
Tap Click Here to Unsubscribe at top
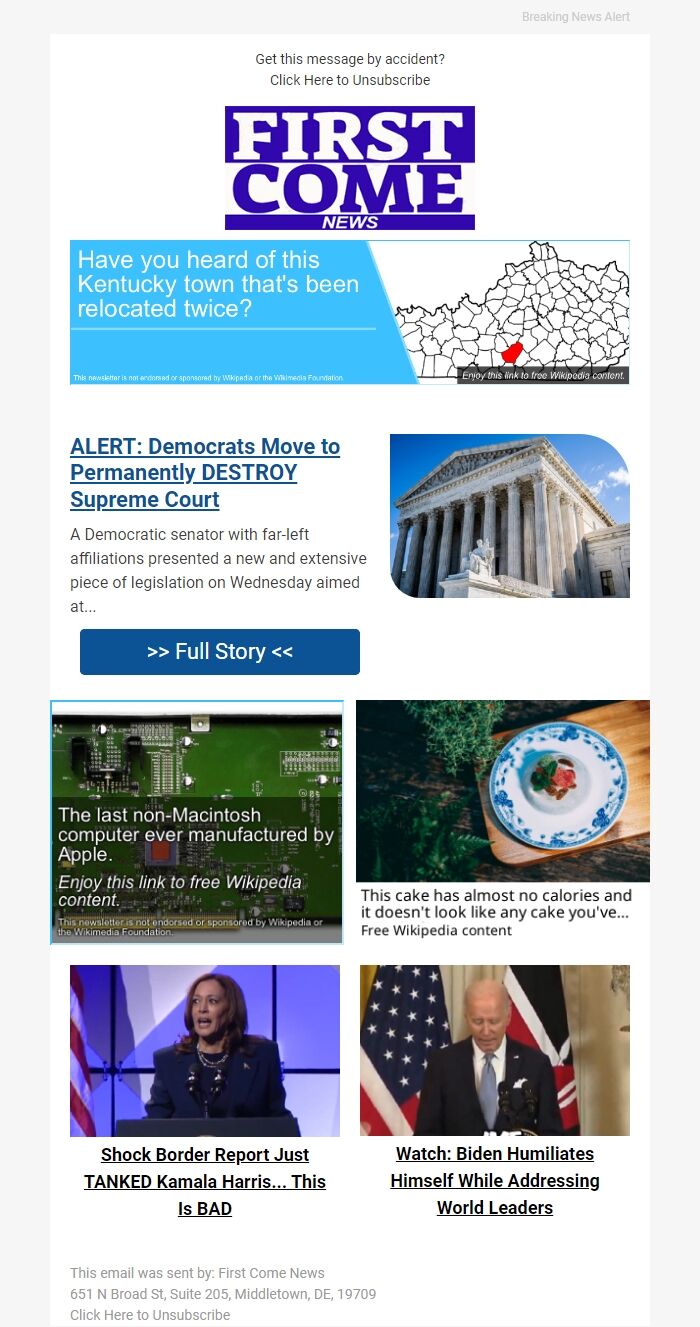(x=350, y=80)
